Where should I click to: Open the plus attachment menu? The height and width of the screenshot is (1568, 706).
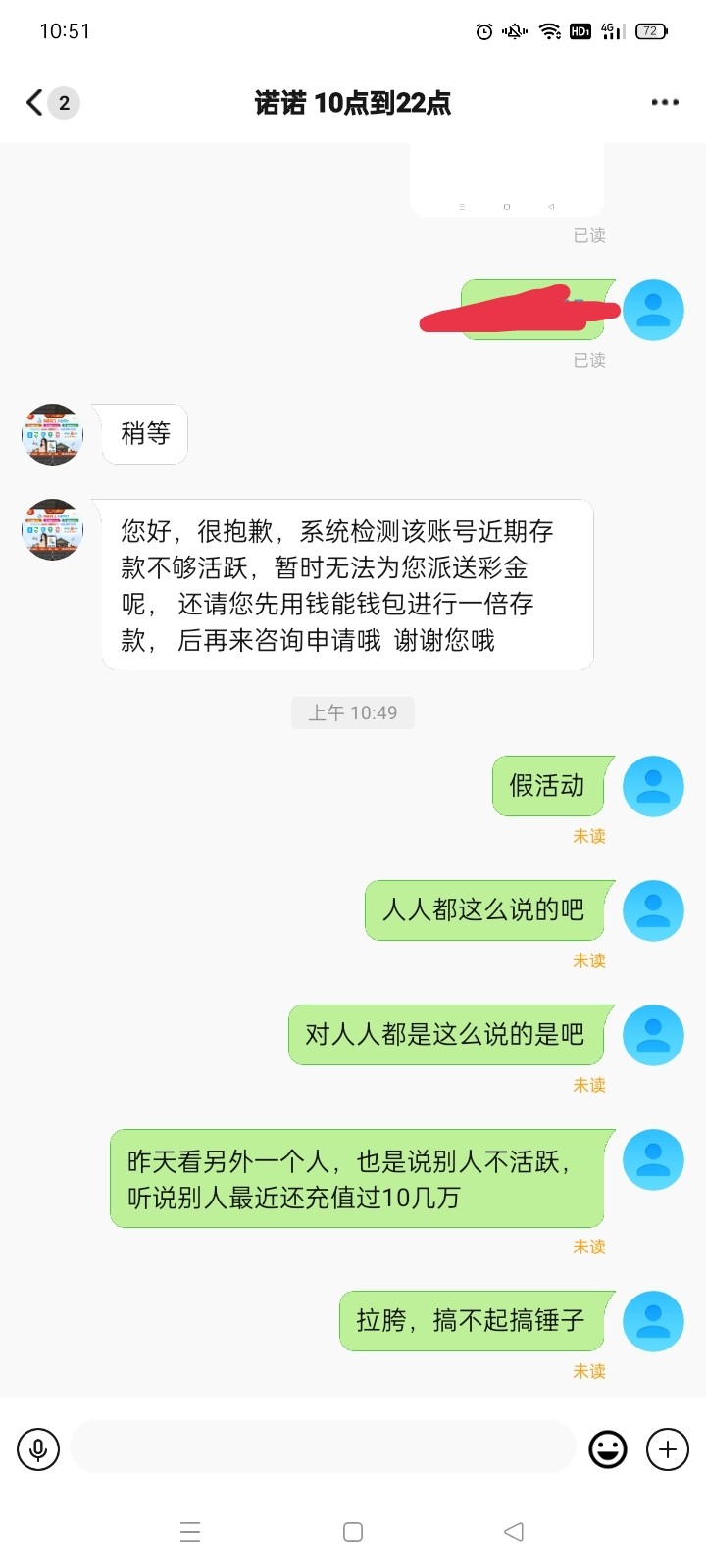point(668,1448)
